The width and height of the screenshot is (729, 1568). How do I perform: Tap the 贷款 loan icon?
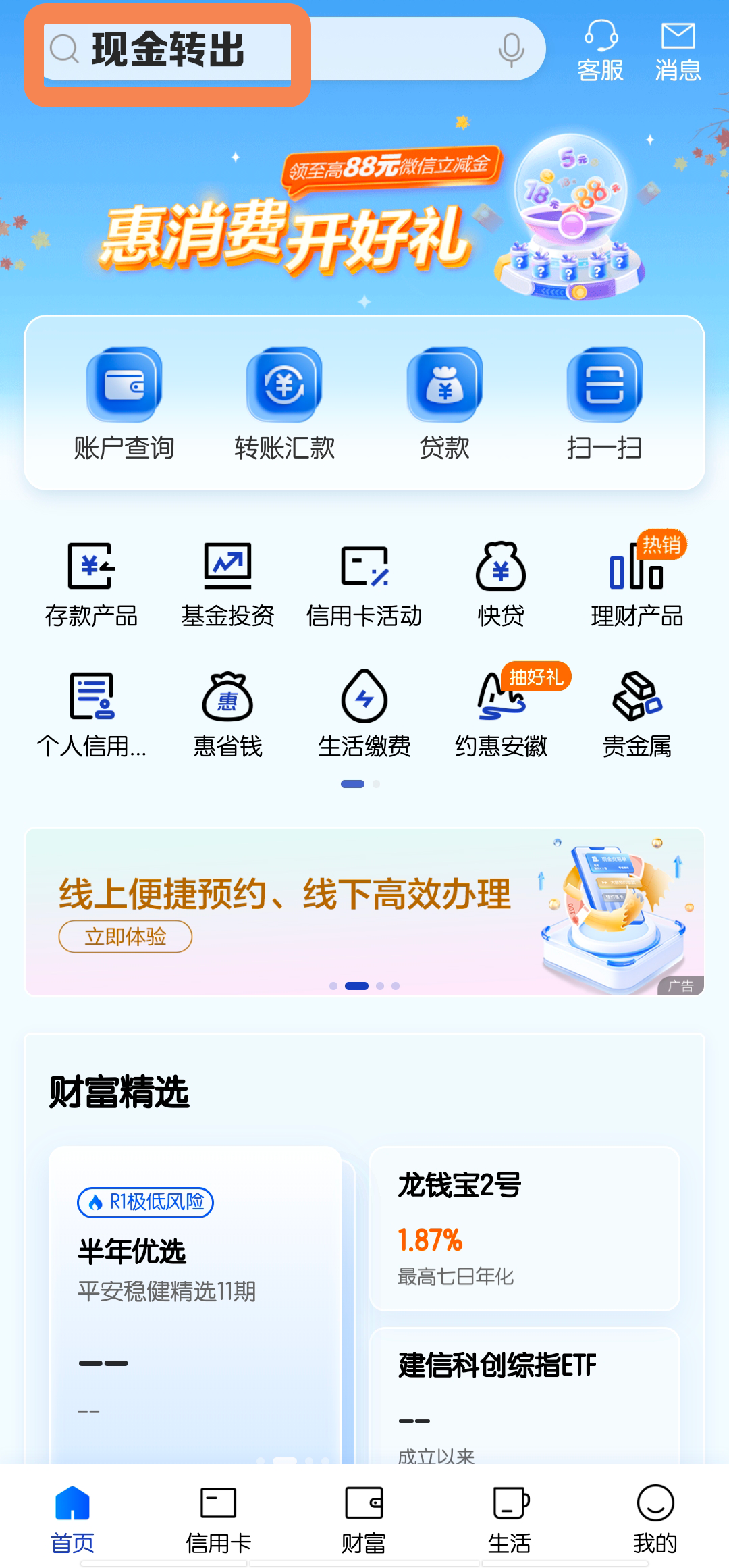(x=445, y=402)
